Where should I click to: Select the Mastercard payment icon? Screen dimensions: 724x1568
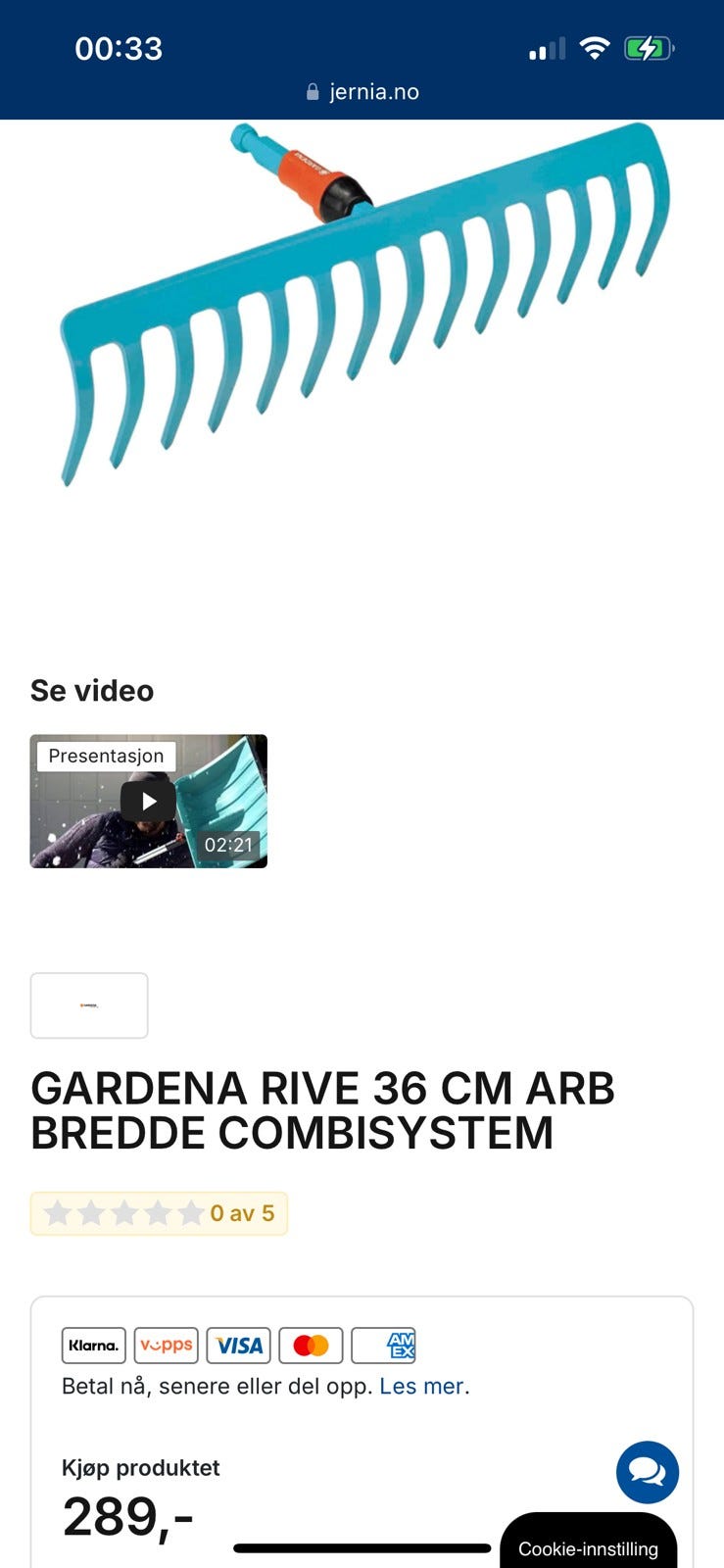pyautogui.click(x=311, y=1345)
